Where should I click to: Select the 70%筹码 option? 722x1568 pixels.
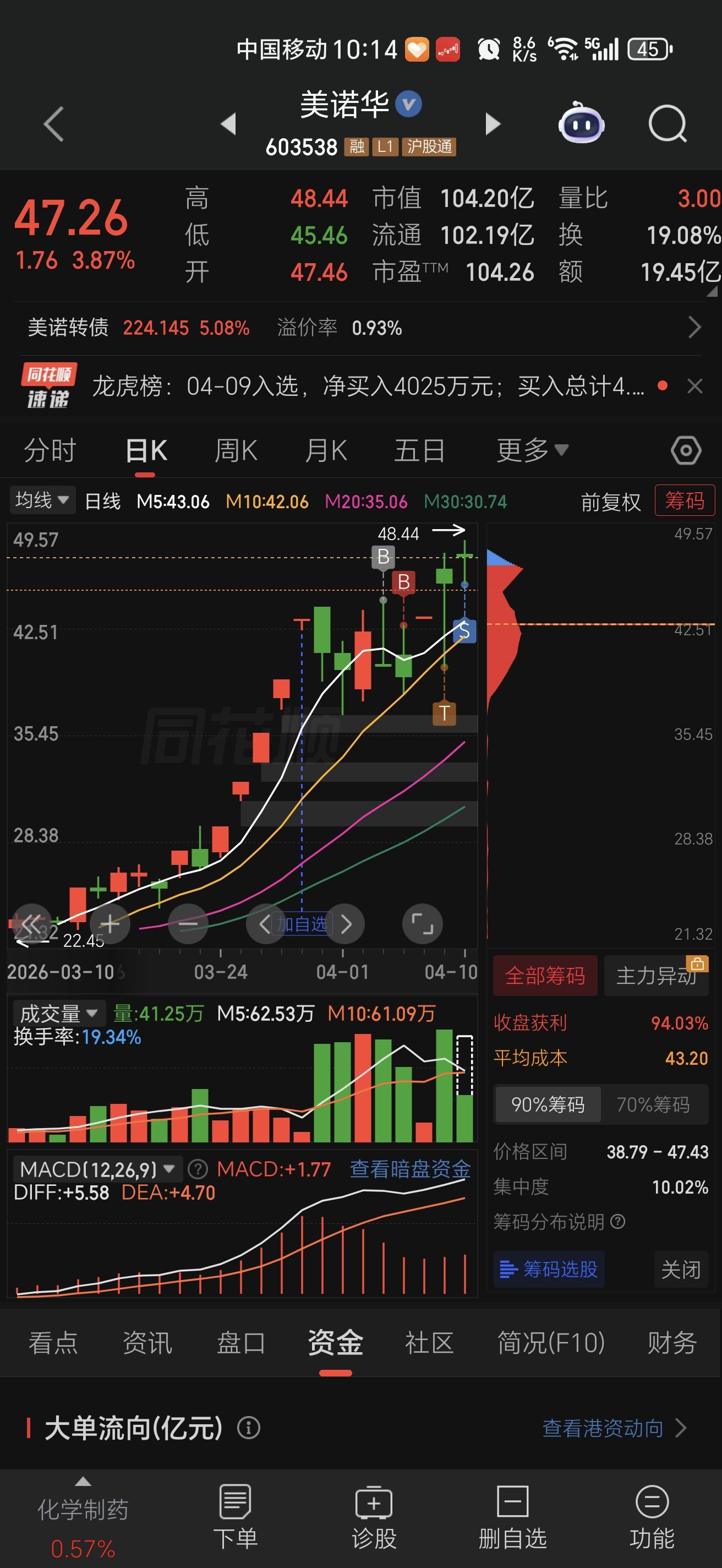pyautogui.click(x=653, y=1104)
